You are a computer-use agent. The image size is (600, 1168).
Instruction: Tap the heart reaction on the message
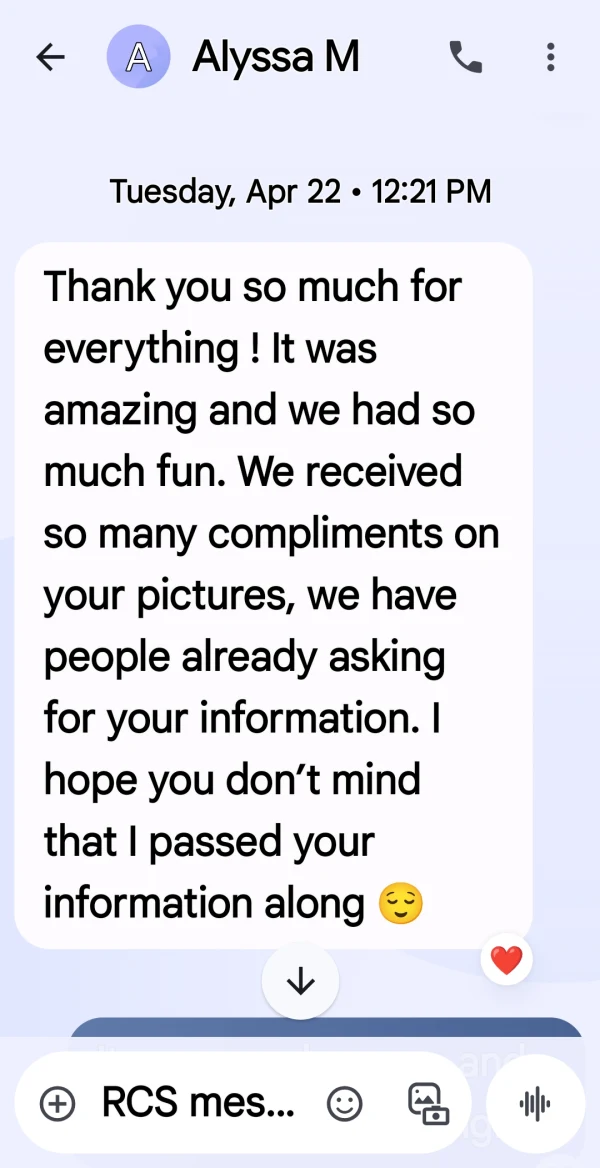[507, 960]
